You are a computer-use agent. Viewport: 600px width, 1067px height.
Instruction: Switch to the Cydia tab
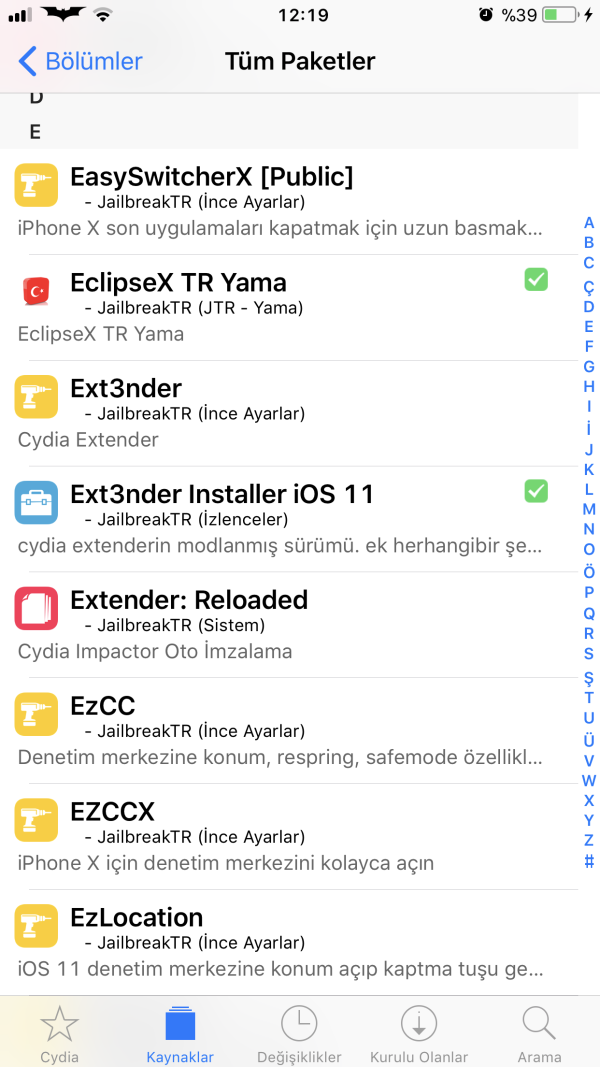(60, 1034)
